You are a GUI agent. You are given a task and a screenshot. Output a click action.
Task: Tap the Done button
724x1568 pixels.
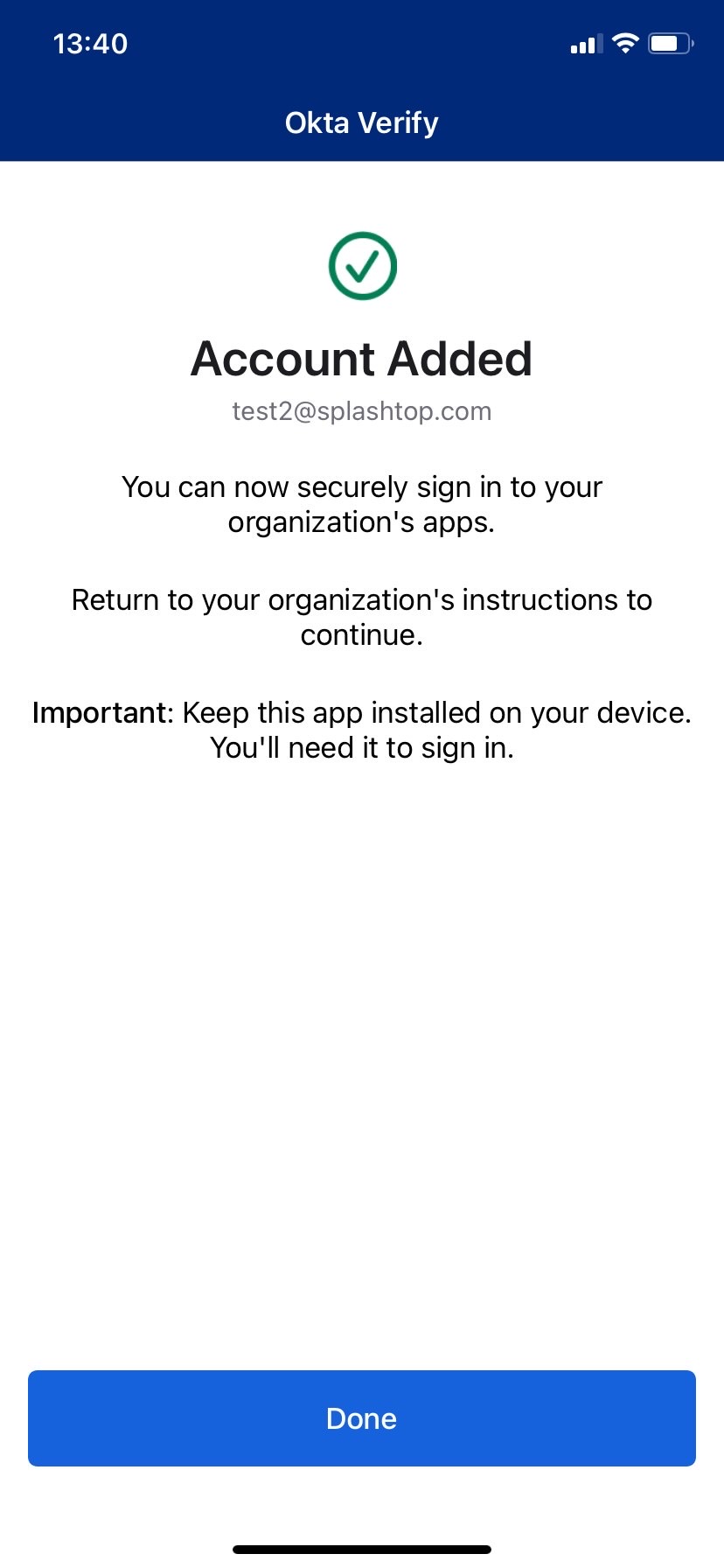[x=361, y=1418]
